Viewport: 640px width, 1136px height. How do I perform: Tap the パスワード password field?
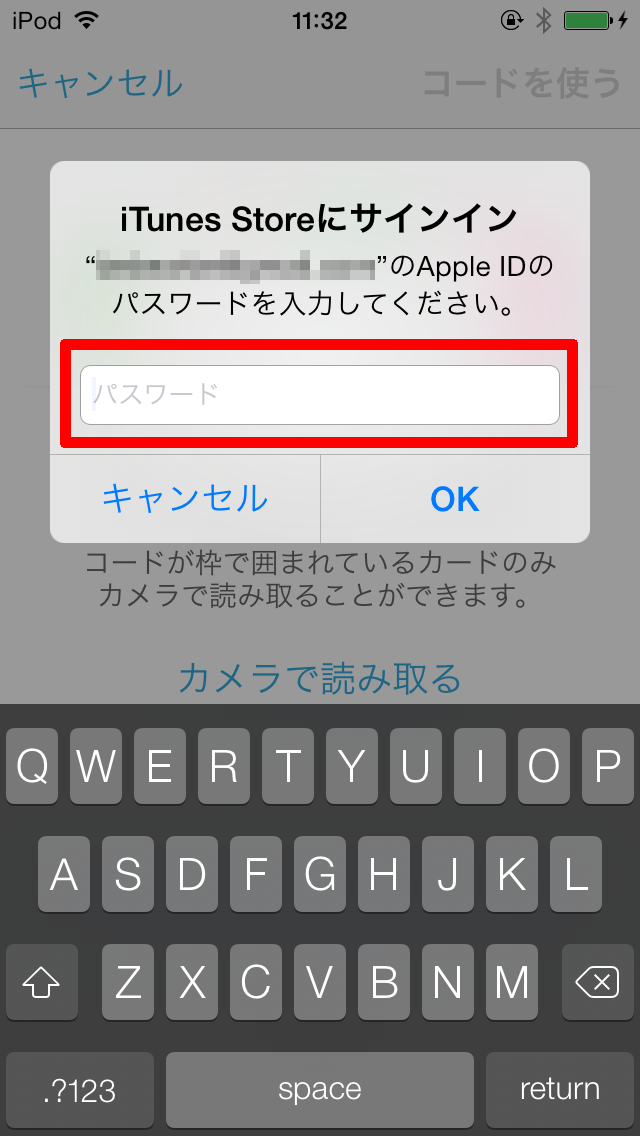319,394
